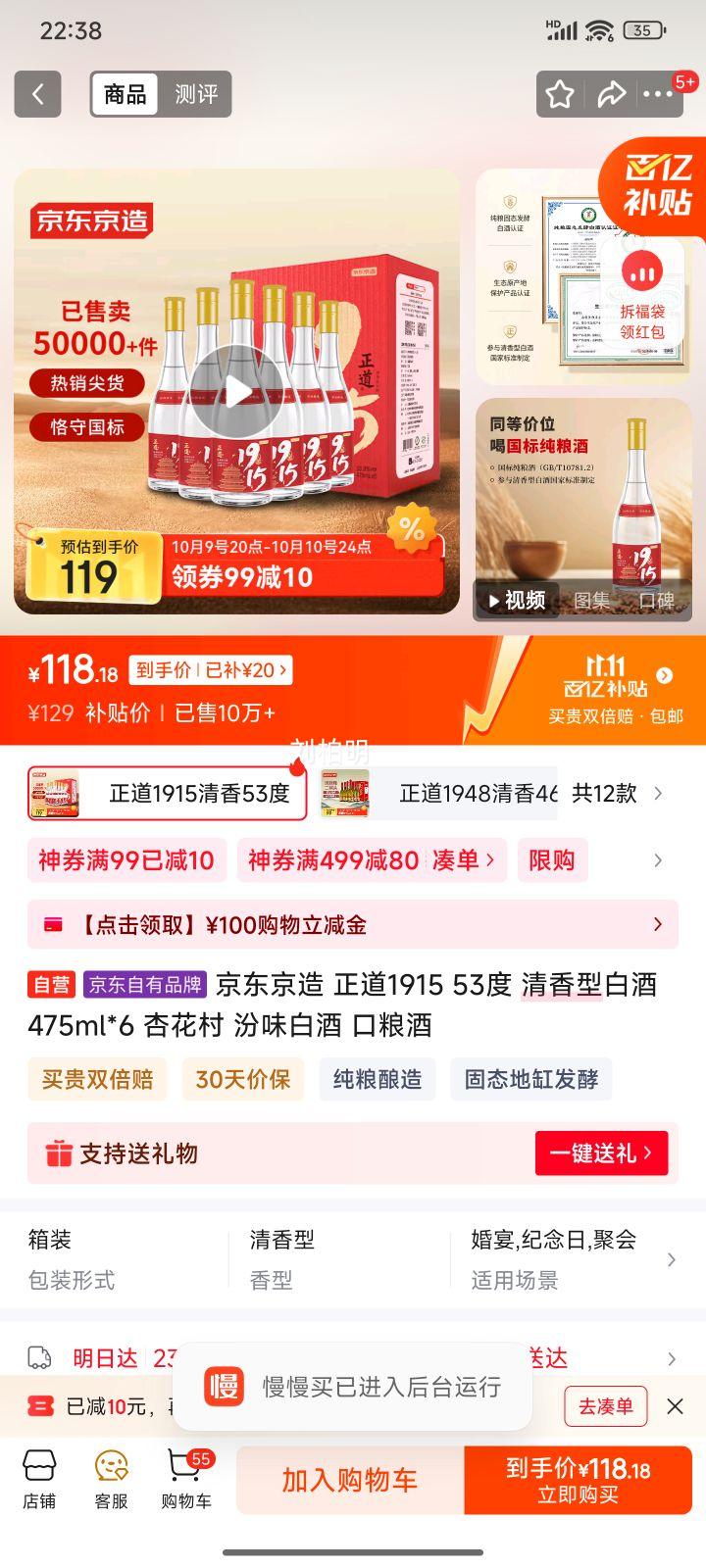Tap 一键送礼 button
The height and width of the screenshot is (1568, 706).
tap(601, 1153)
